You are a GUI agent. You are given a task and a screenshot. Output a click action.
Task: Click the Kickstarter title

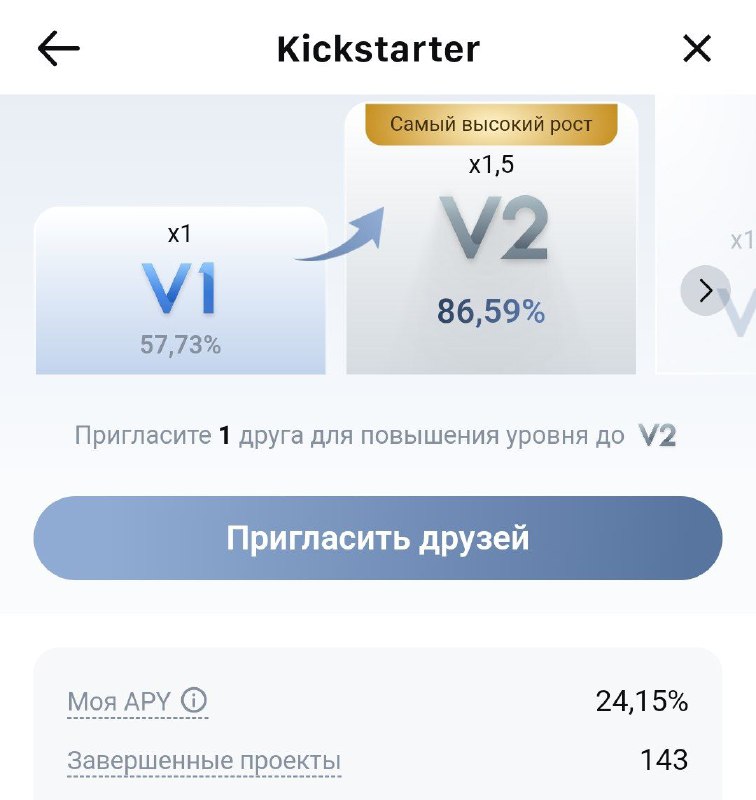click(378, 45)
